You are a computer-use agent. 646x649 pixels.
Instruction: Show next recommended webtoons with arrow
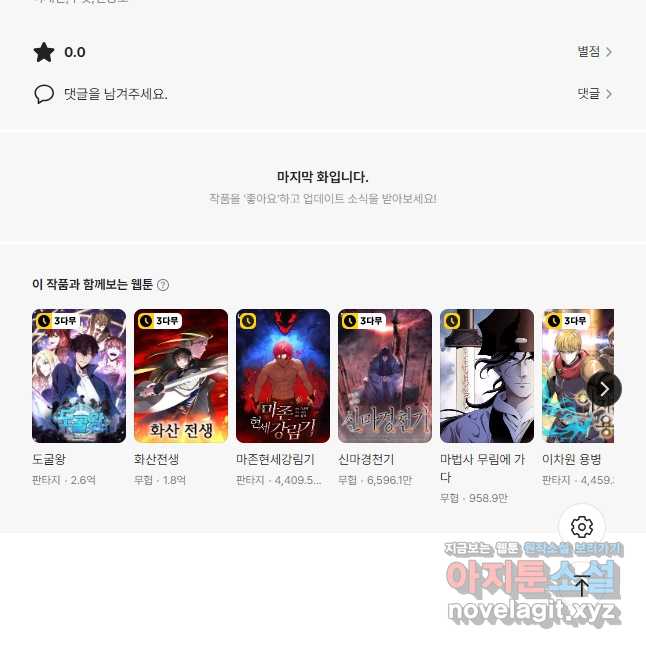[x=604, y=389]
